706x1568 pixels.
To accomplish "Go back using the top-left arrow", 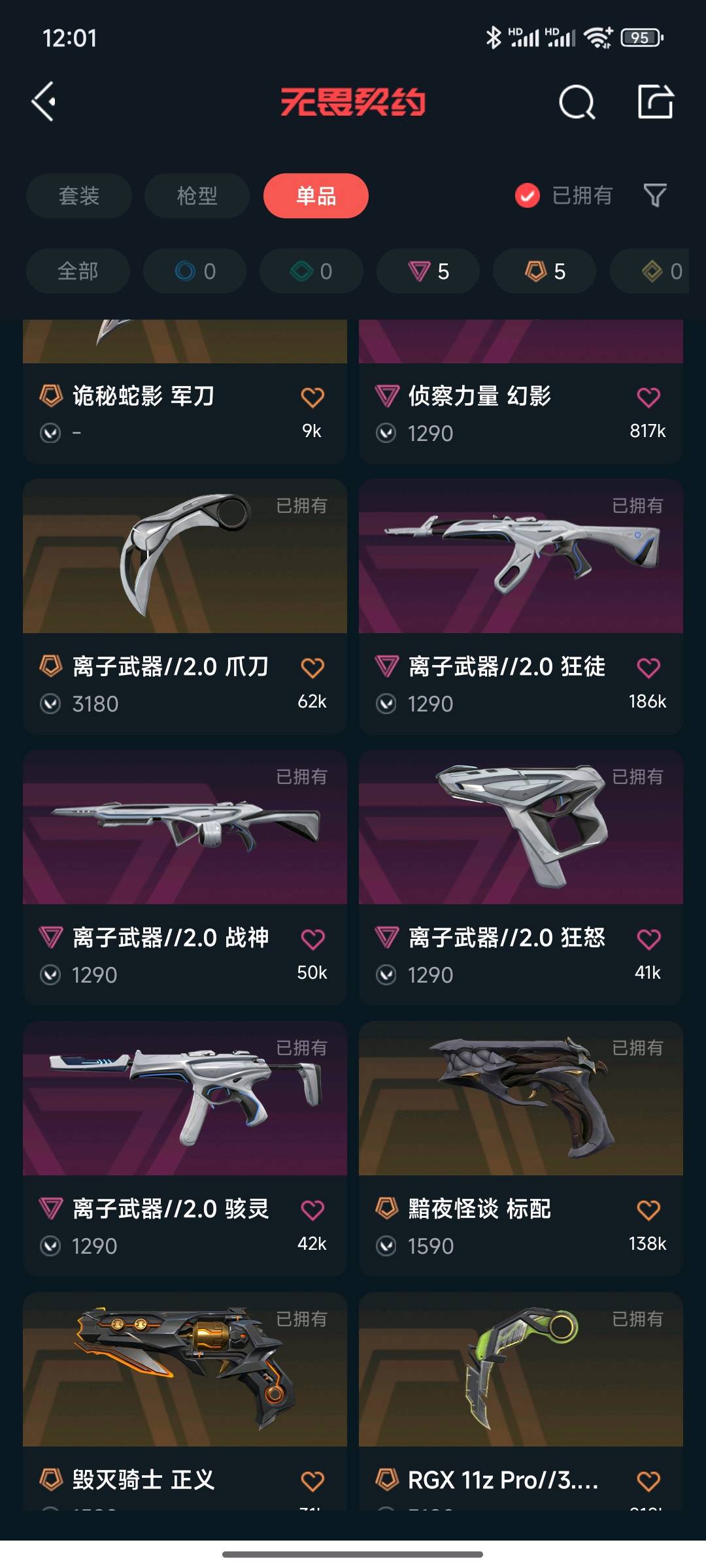I will click(44, 101).
